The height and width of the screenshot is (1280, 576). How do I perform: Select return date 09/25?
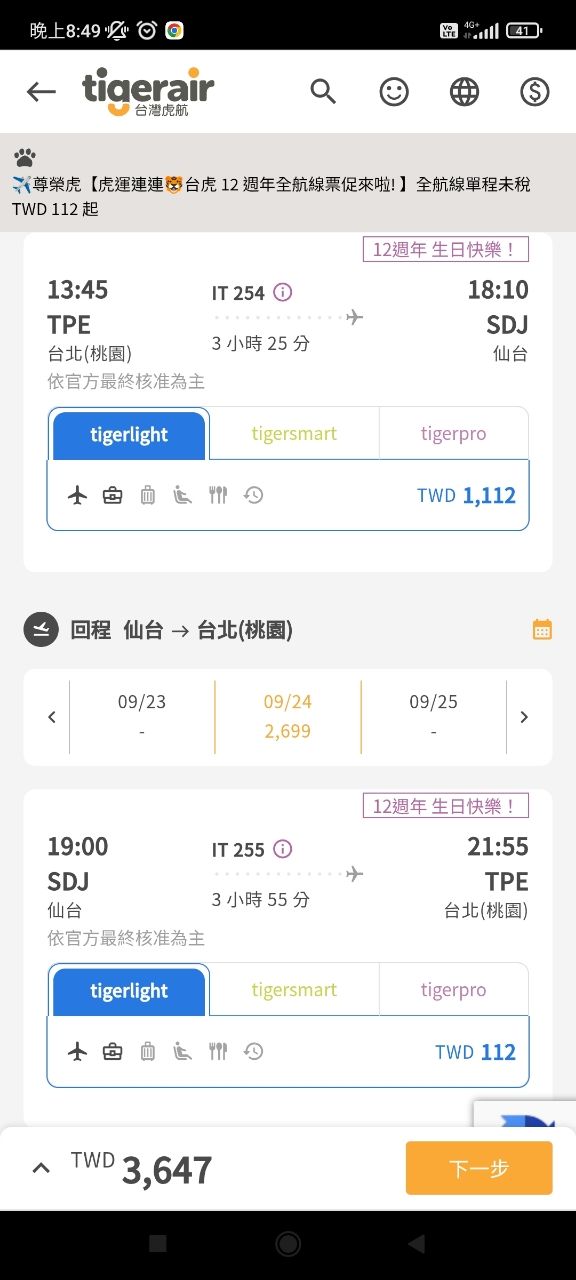click(433, 716)
